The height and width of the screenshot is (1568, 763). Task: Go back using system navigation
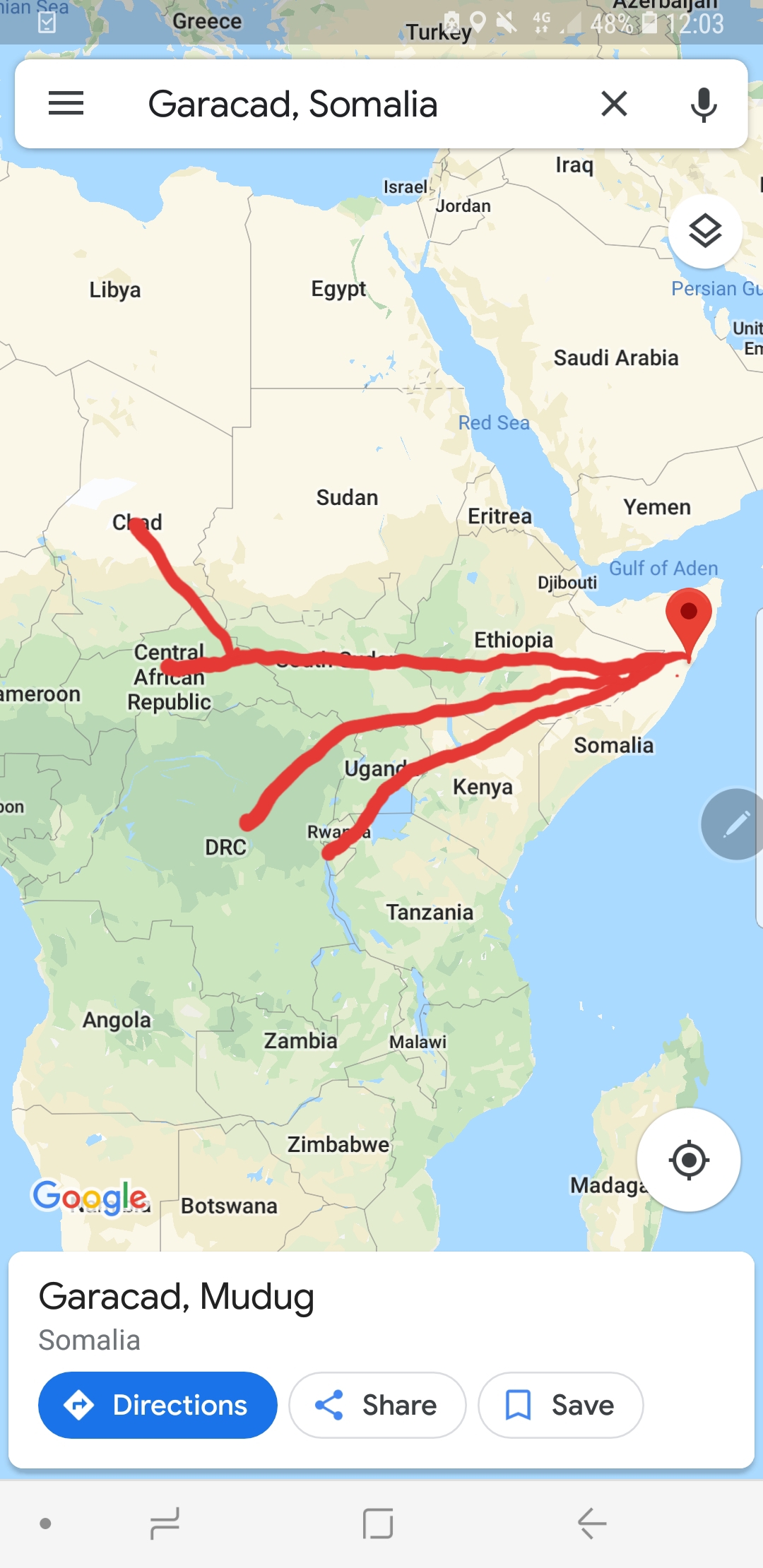(x=592, y=1523)
